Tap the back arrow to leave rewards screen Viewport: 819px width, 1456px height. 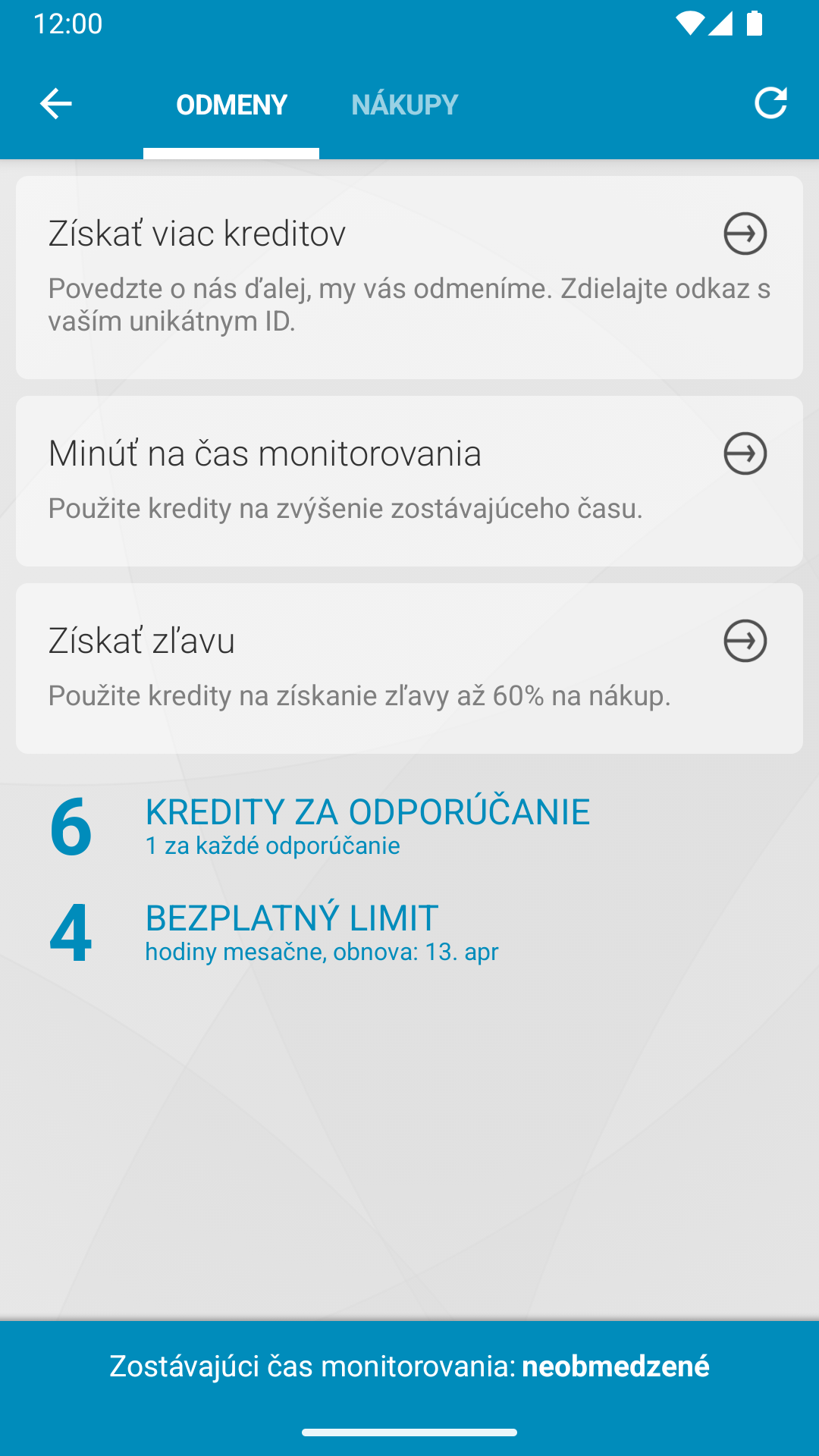[55, 103]
